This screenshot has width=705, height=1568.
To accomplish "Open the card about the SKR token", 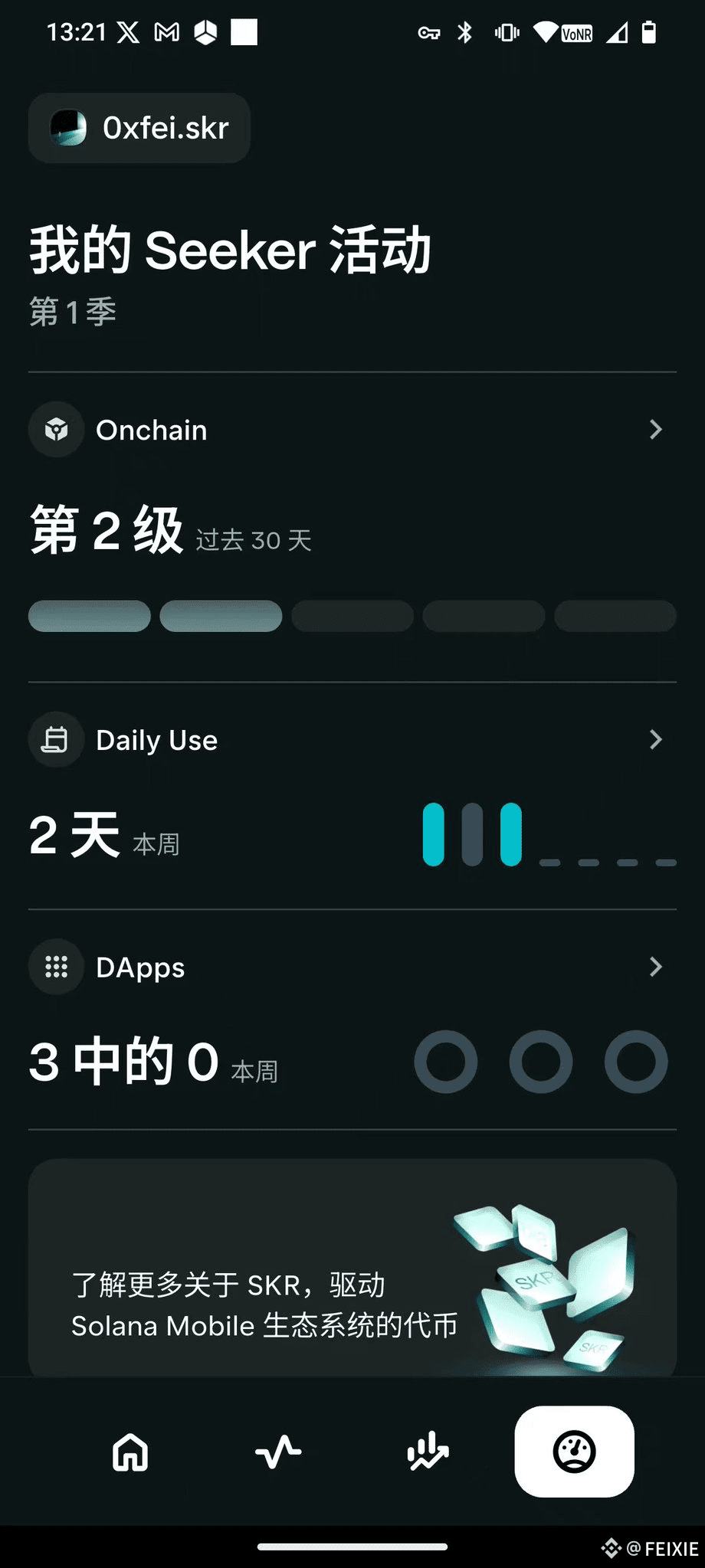I will (x=352, y=1272).
